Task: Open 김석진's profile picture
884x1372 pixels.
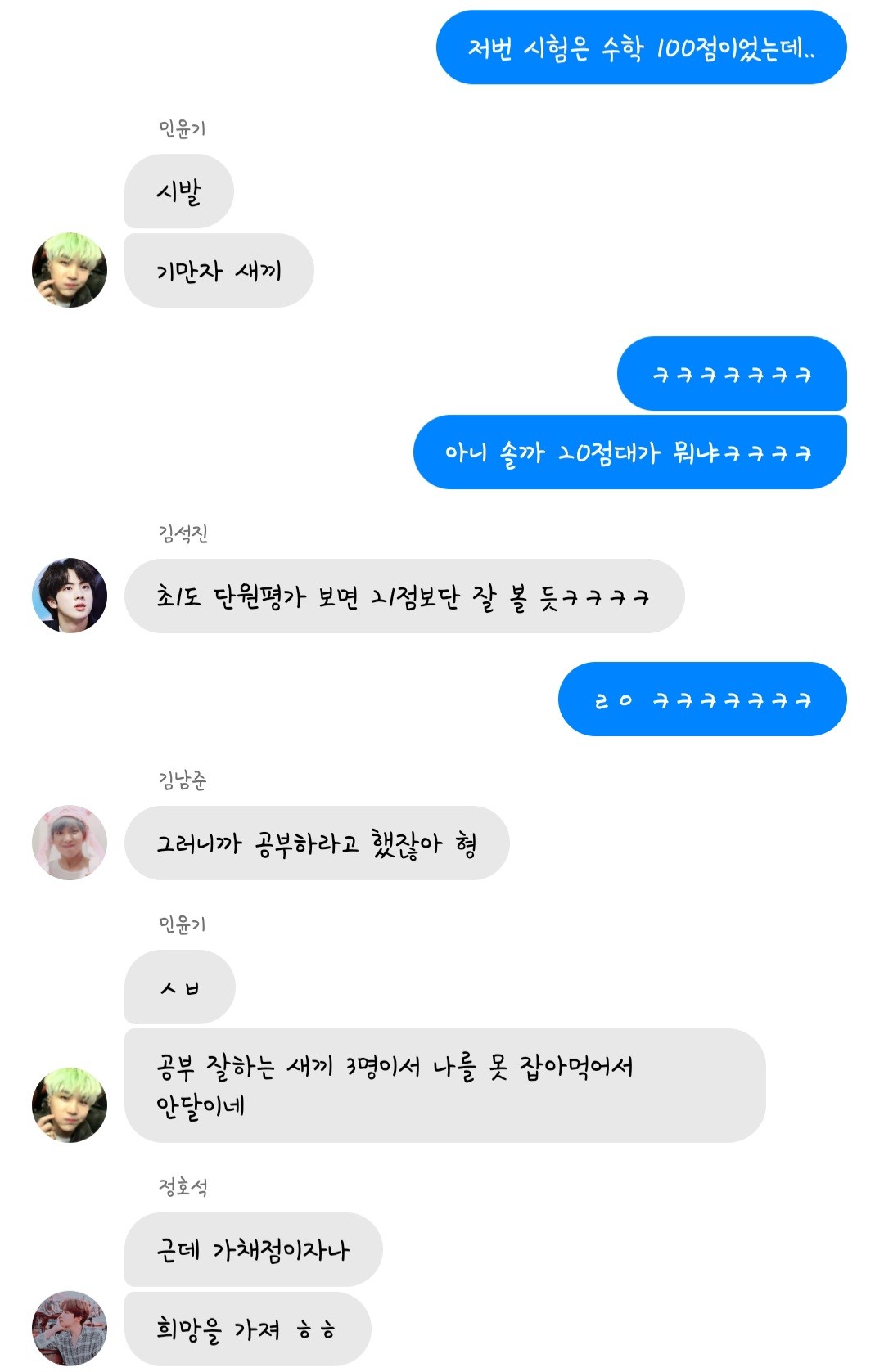Action: (70, 596)
